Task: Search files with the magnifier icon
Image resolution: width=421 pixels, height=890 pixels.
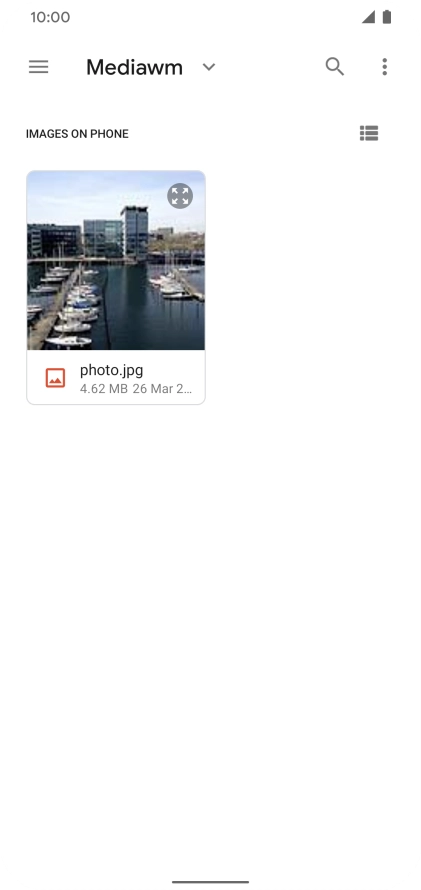Action: click(x=335, y=67)
